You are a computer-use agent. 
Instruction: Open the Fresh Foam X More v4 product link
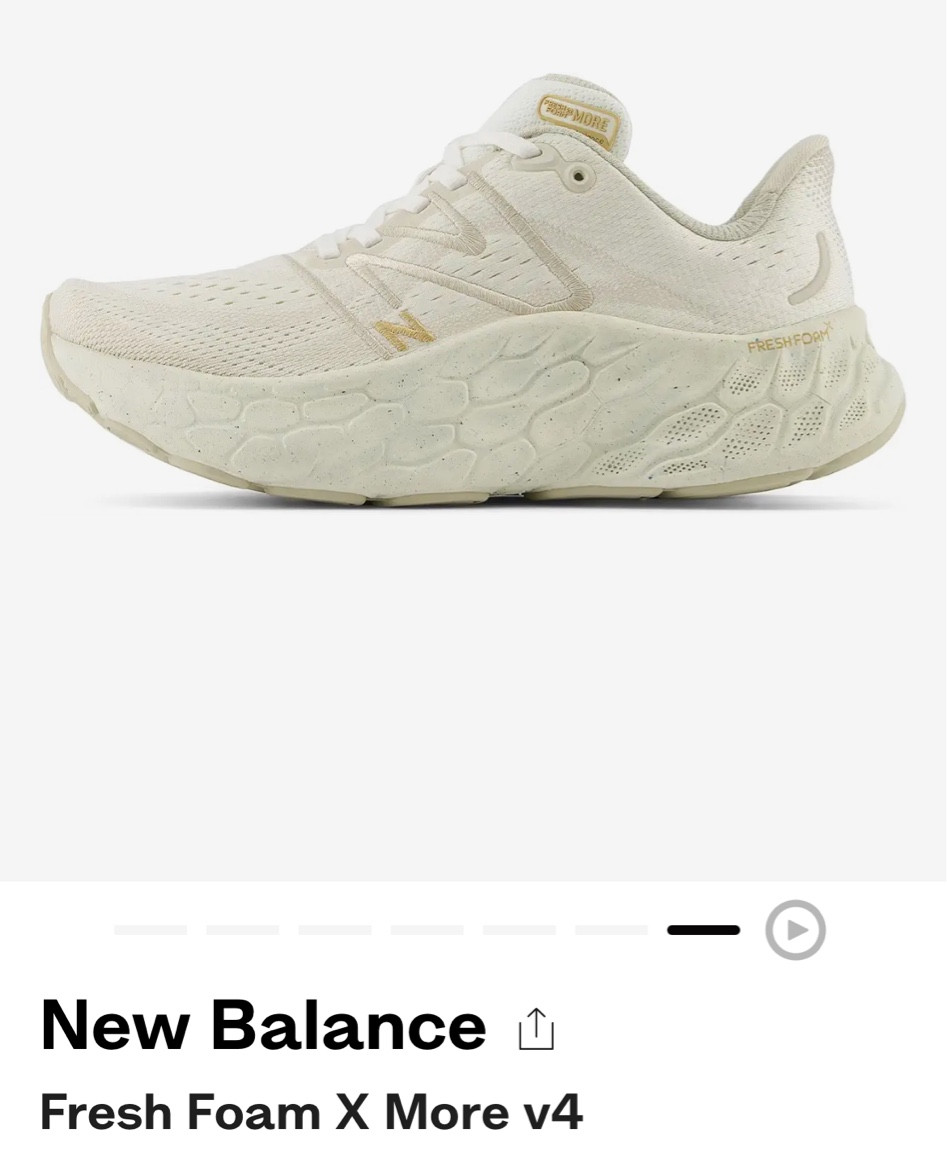click(x=311, y=1111)
